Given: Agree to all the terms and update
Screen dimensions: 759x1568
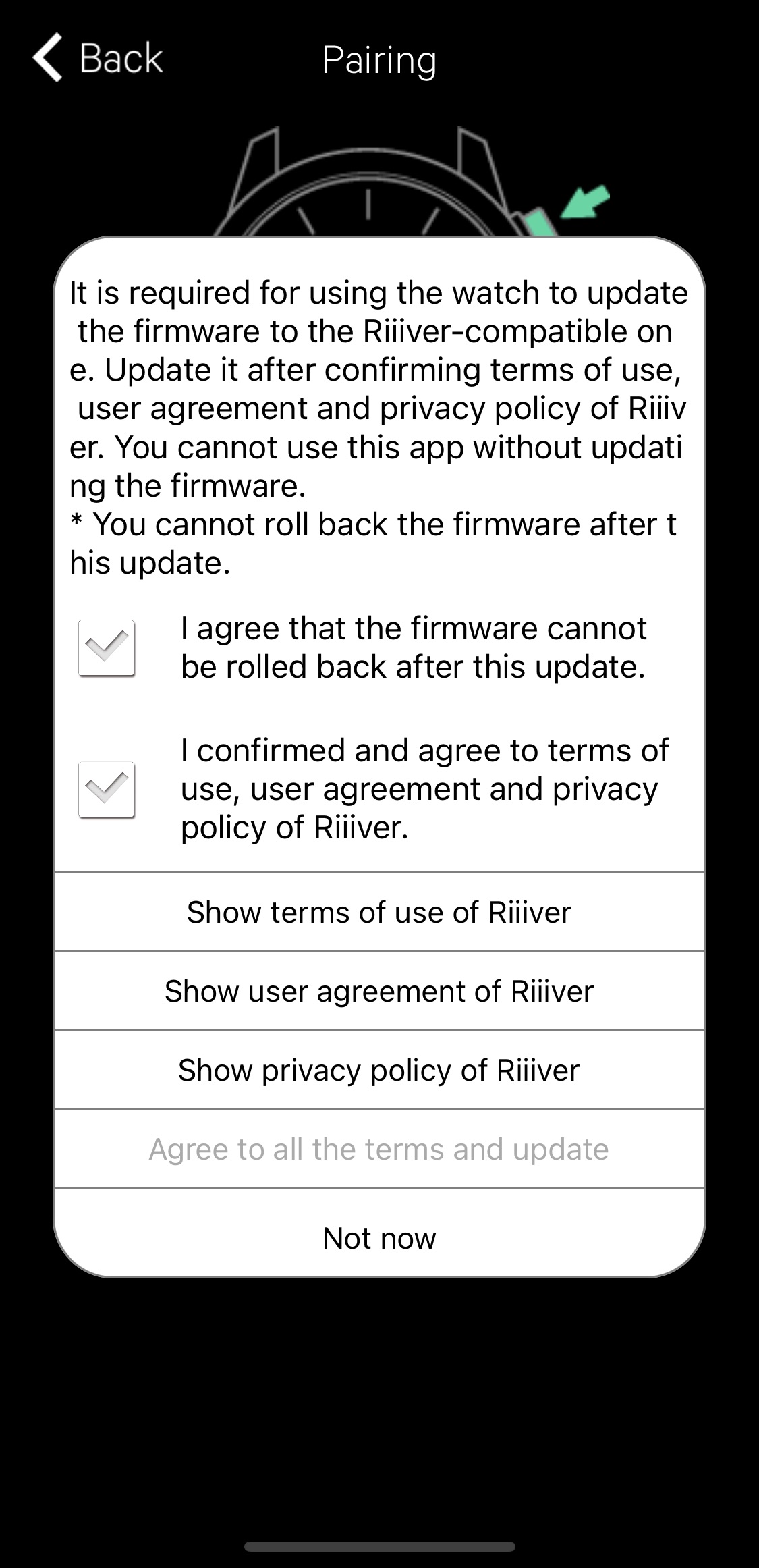Looking at the screenshot, I should coord(379,1150).
